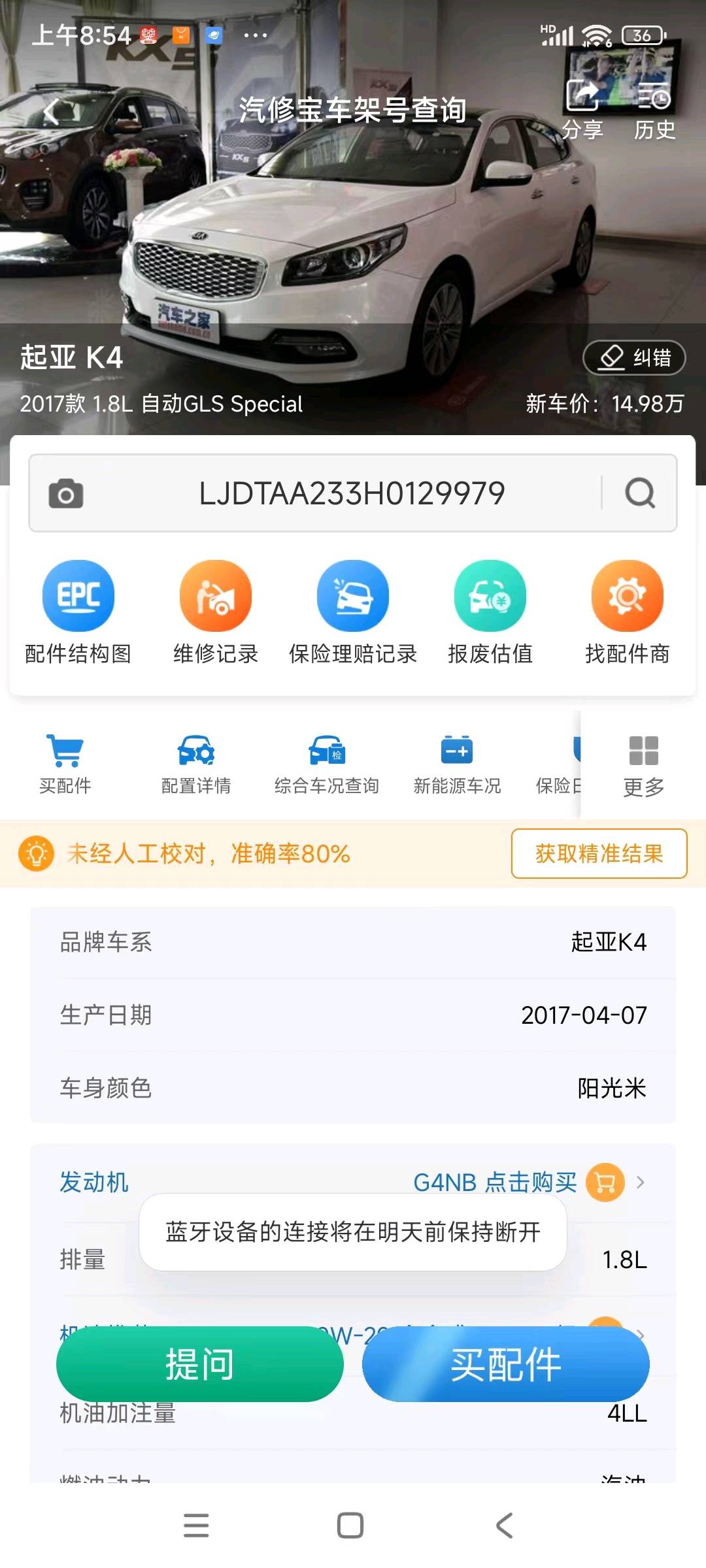Image resolution: width=706 pixels, height=1568 pixels.
Task: Open 新能源车况 new energy status
Action: (x=458, y=763)
